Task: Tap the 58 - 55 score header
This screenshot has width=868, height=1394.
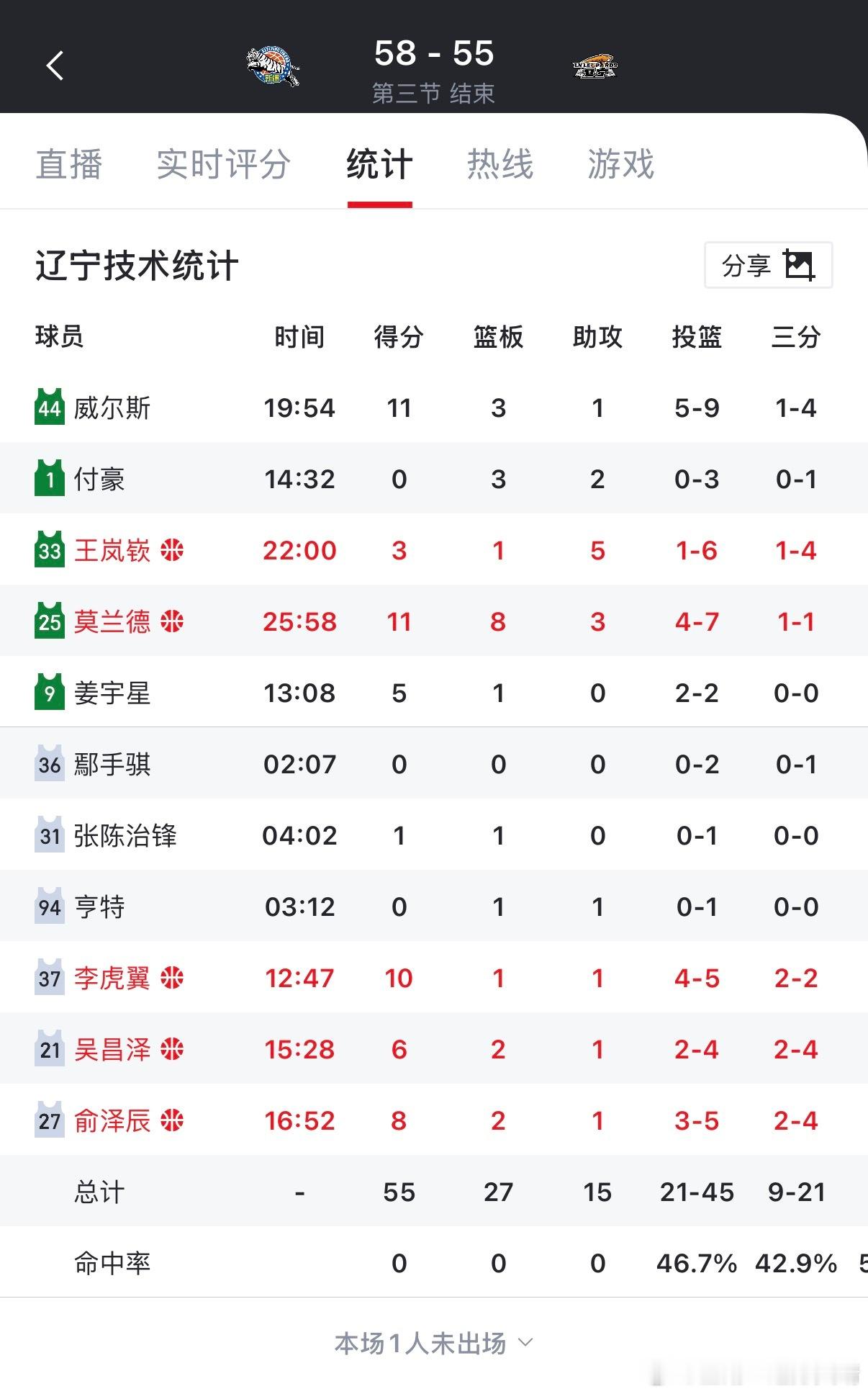Action: [x=434, y=53]
